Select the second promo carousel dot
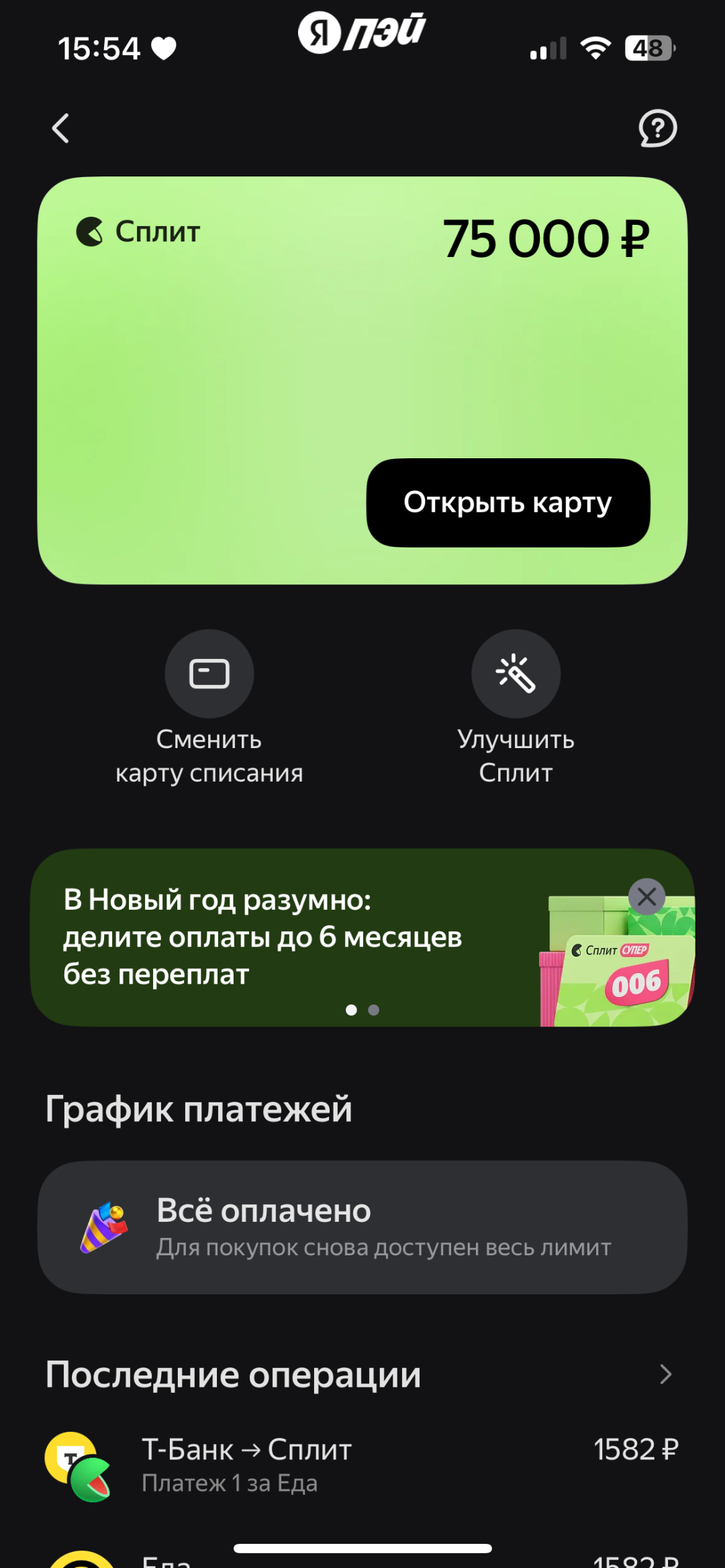725x1568 pixels. tap(373, 1010)
